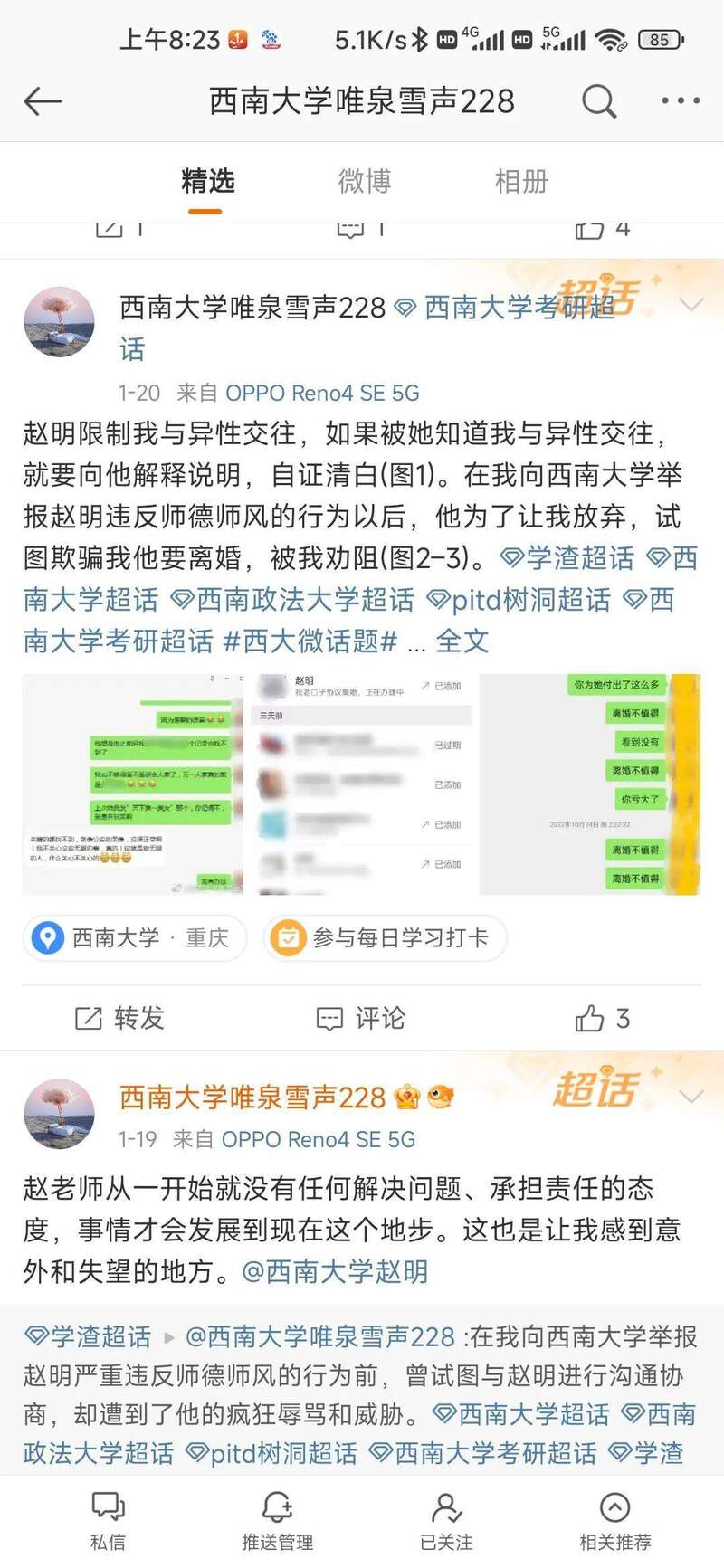Open the third screenshot with green bubbles

pyautogui.click(x=590, y=784)
